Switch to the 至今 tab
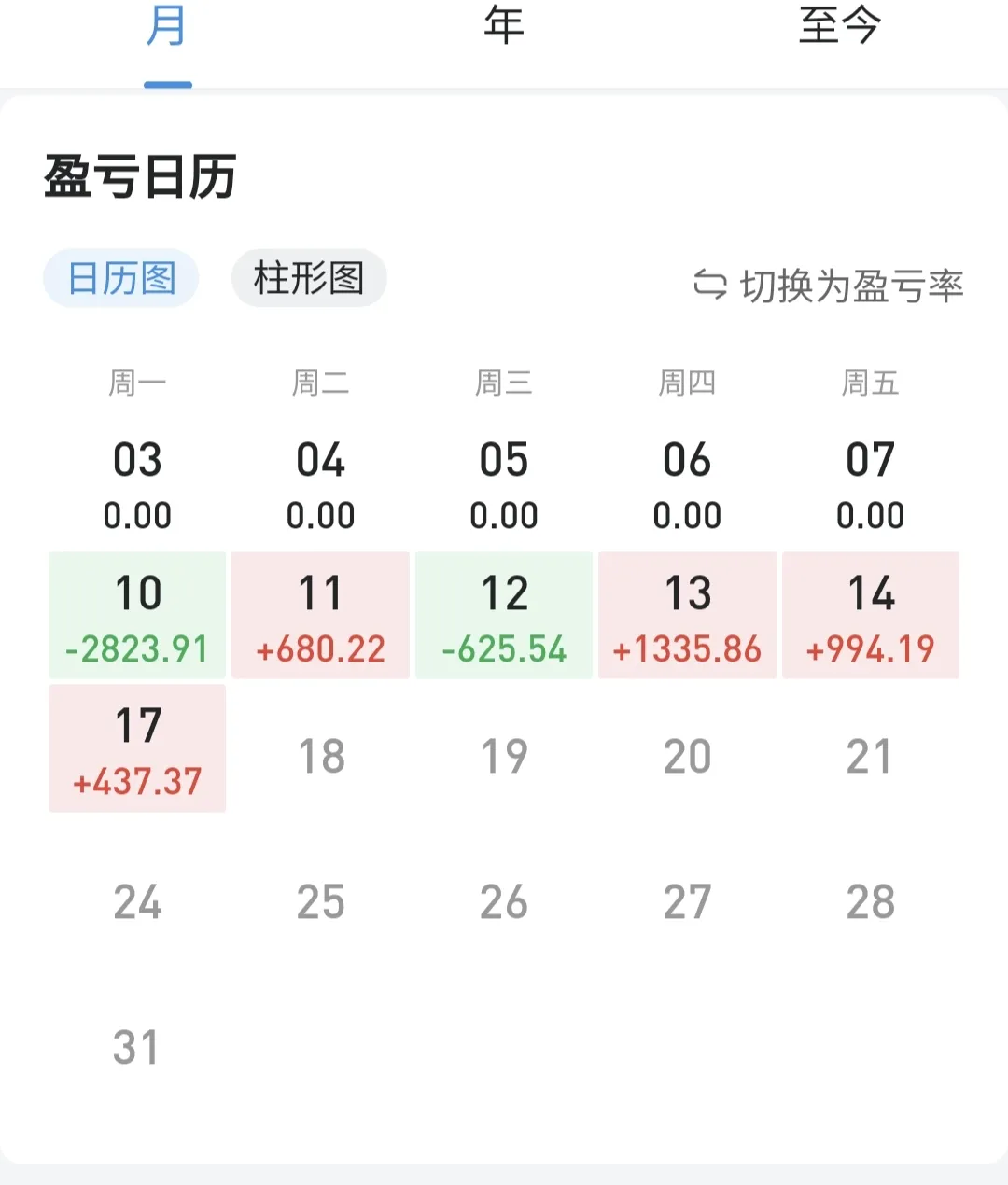The height and width of the screenshot is (1185, 1008). click(840, 26)
